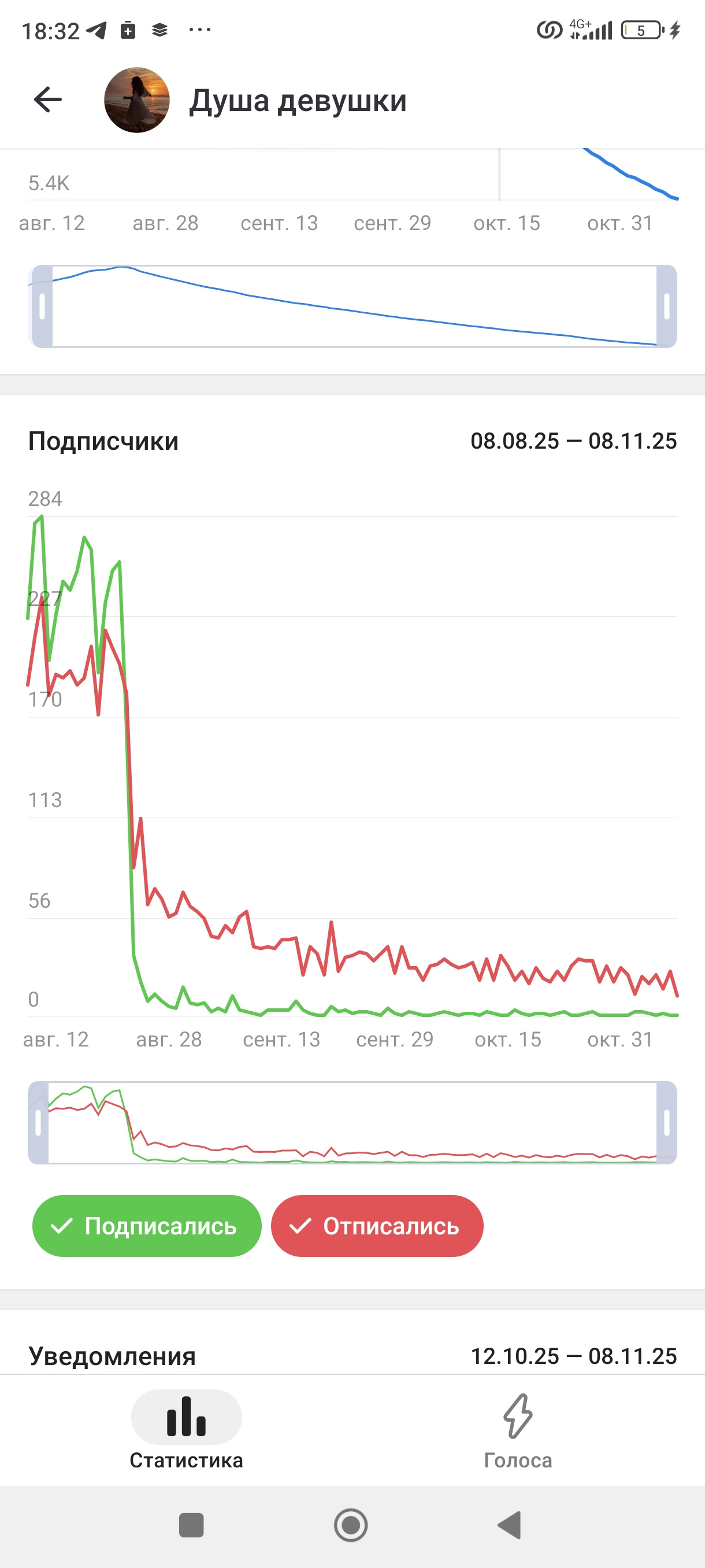Open recent apps with the square button
The image size is (705, 1568).
[x=191, y=1525]
